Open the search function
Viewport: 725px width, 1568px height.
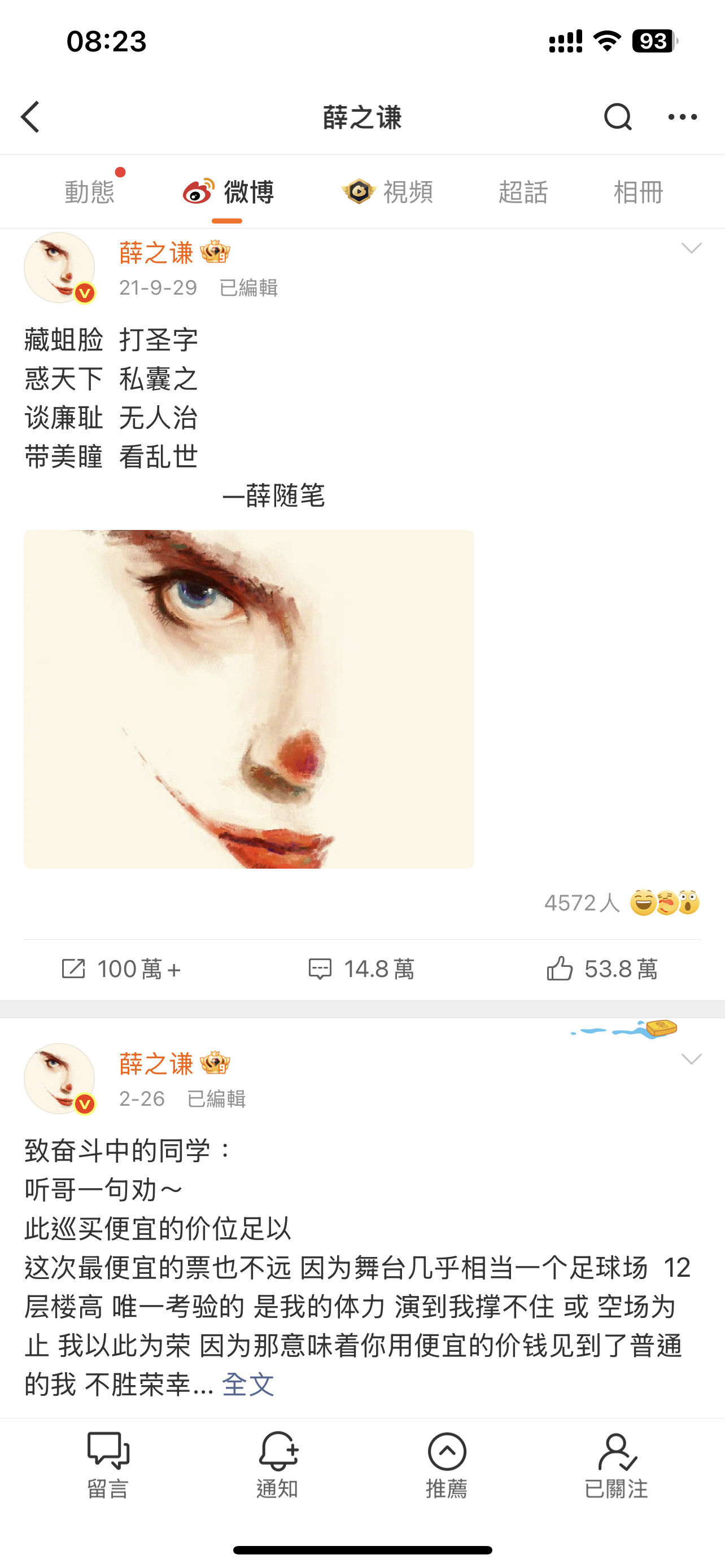click(617, 116)
